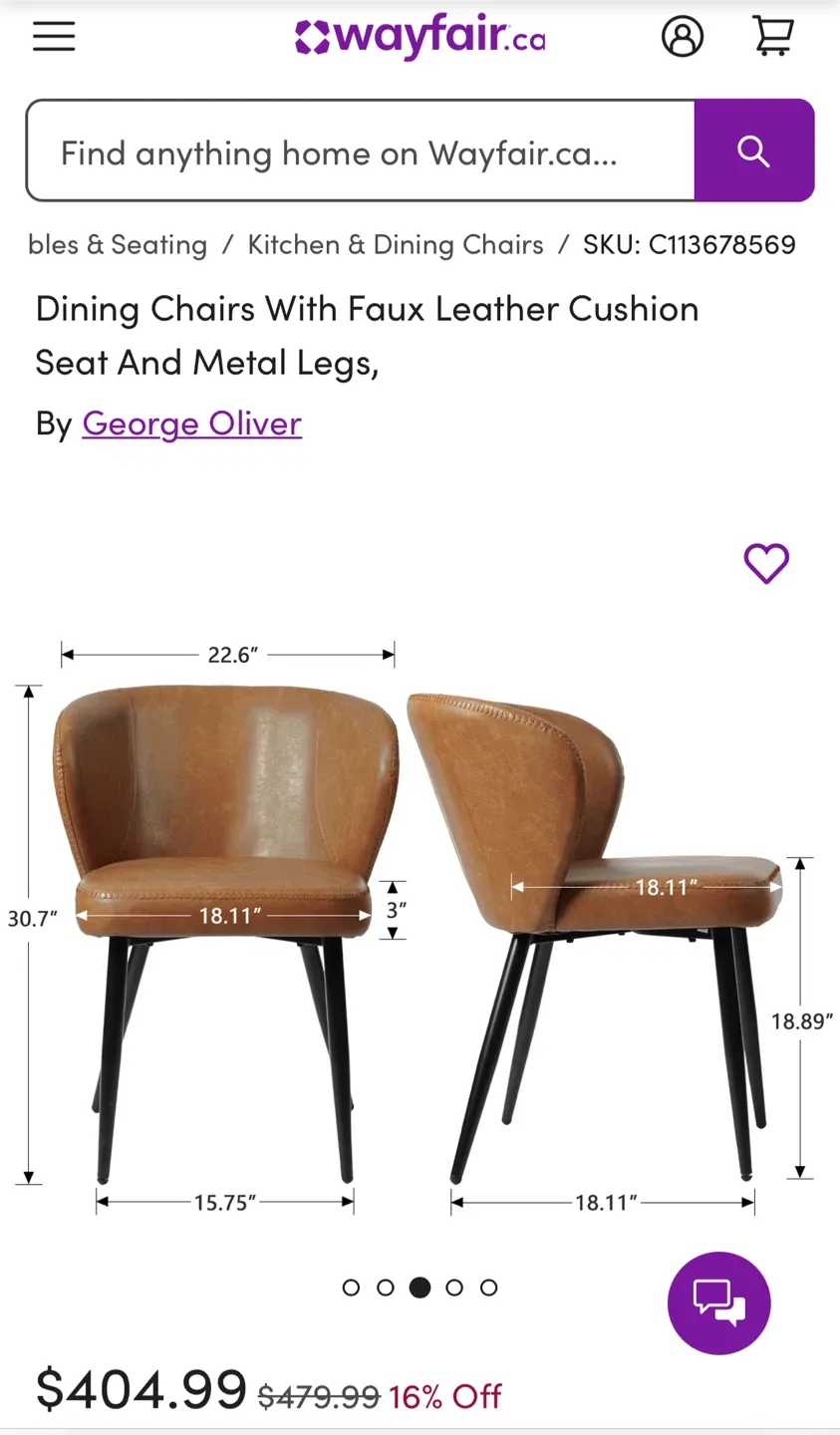Image resolution: width=840 pixels, height=1435 pixels.
Task: Select the second carousel position dot
Action: coord(386,1288)
